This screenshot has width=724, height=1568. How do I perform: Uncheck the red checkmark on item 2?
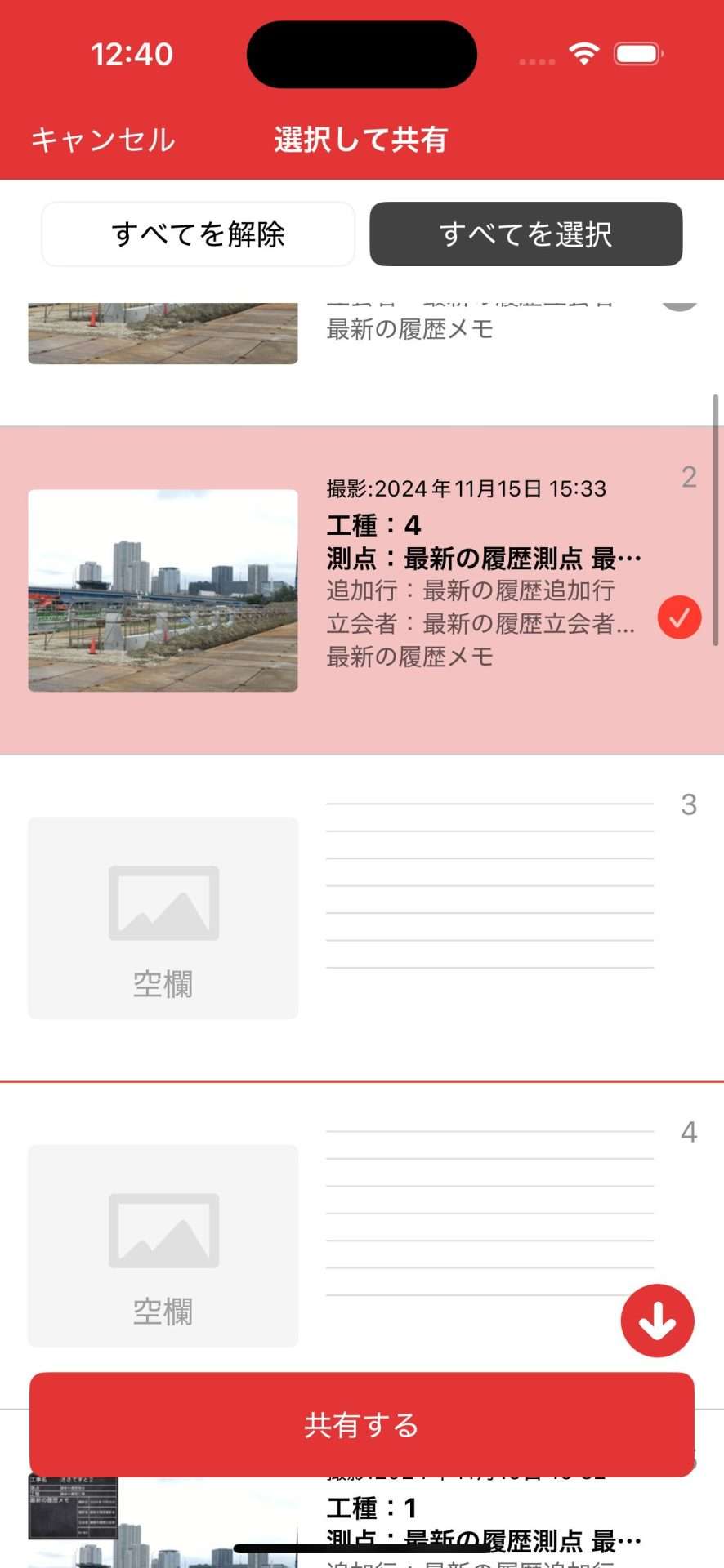[679, 617]
